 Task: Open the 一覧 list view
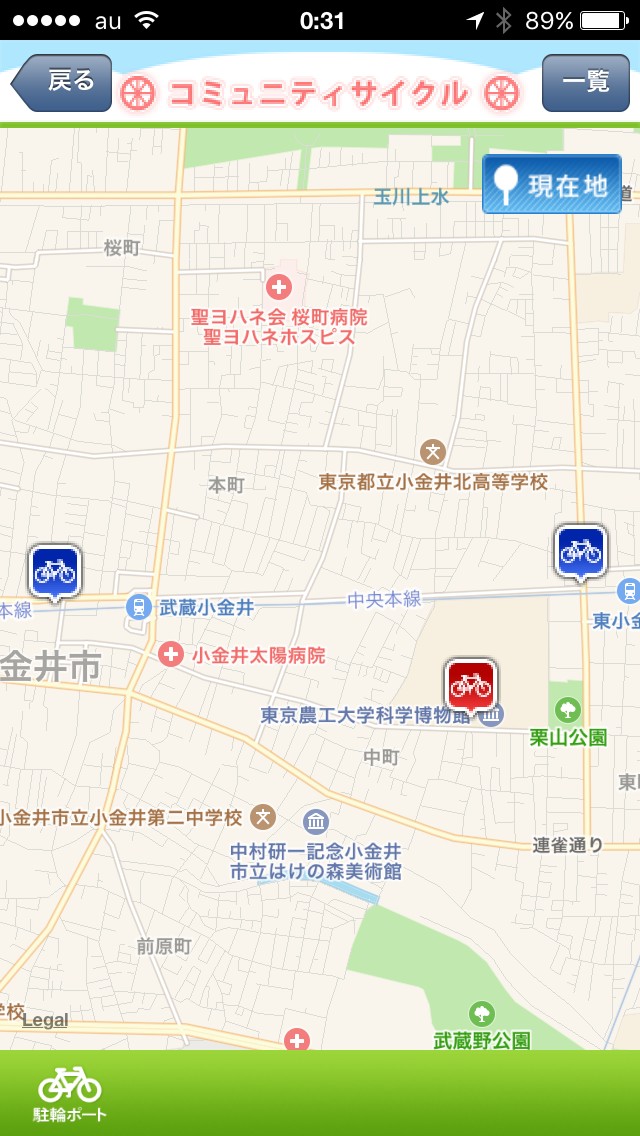click(x=585, y=83)
